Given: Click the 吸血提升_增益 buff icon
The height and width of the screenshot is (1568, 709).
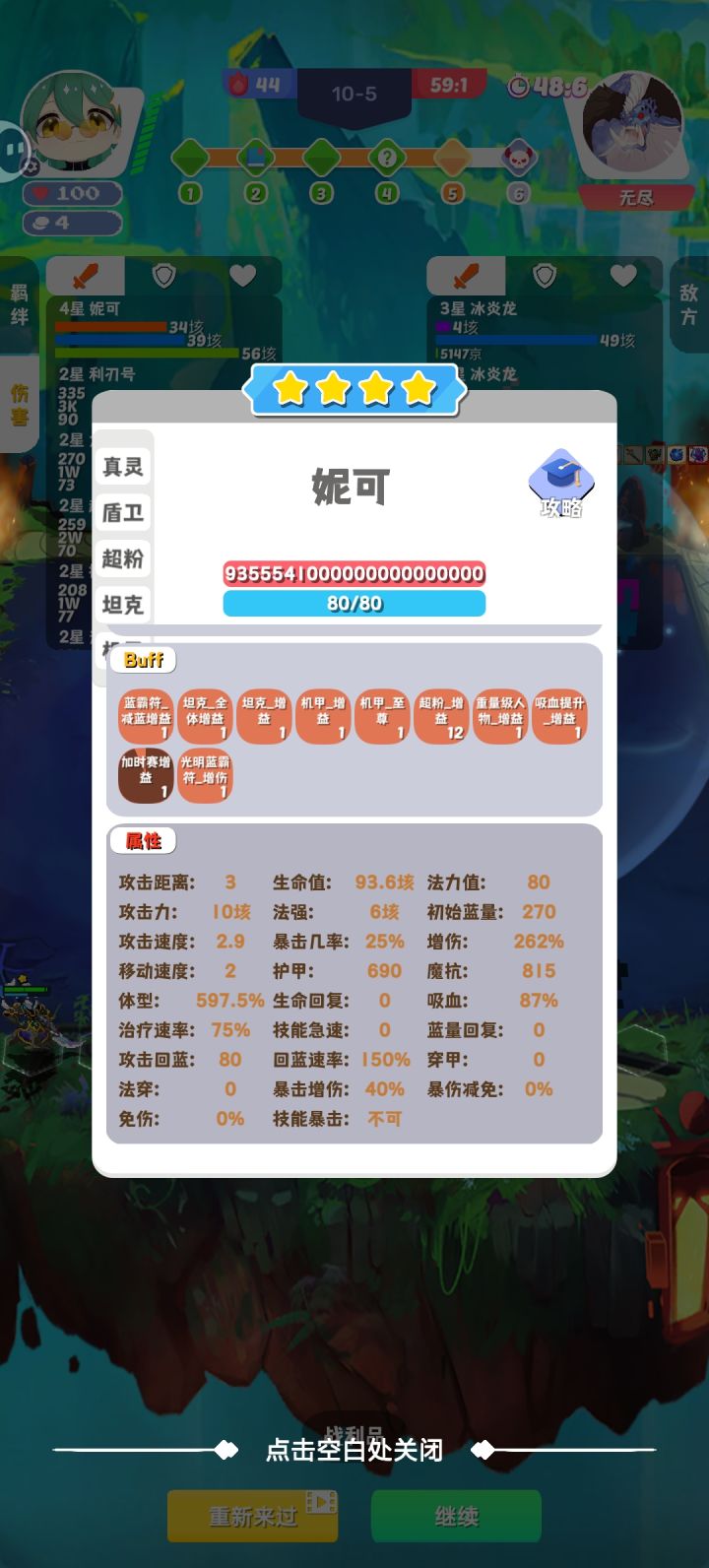Looking at the screenshot, I should 558,714.
